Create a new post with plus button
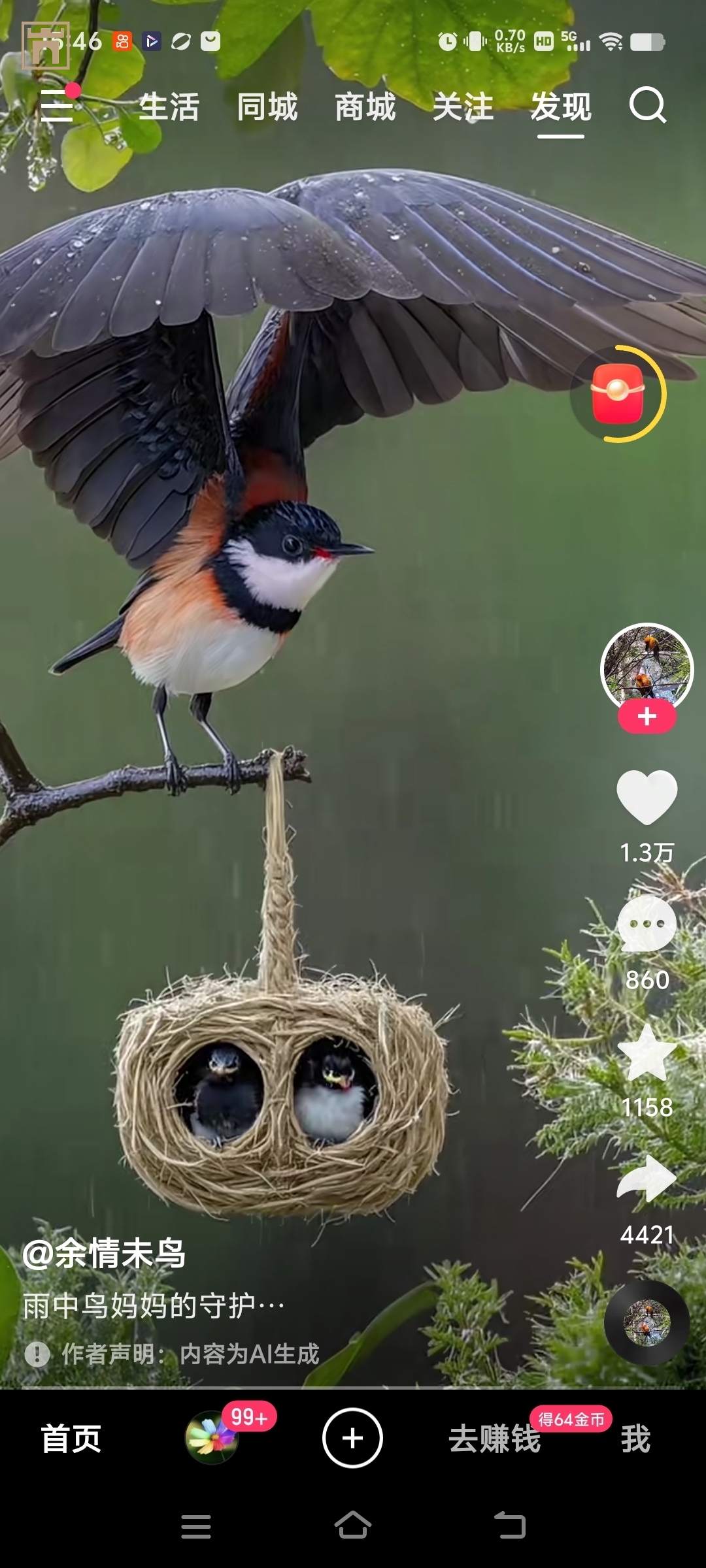 pos(352,1438)
